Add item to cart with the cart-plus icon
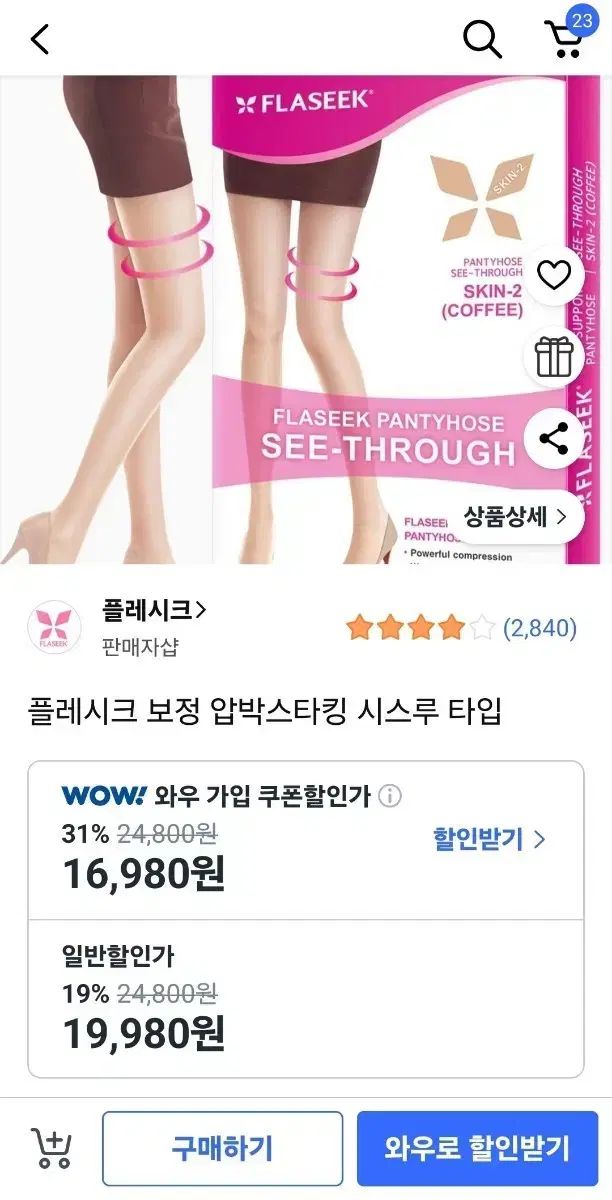Screen dimensions: 612x1200 point(51,1148)
